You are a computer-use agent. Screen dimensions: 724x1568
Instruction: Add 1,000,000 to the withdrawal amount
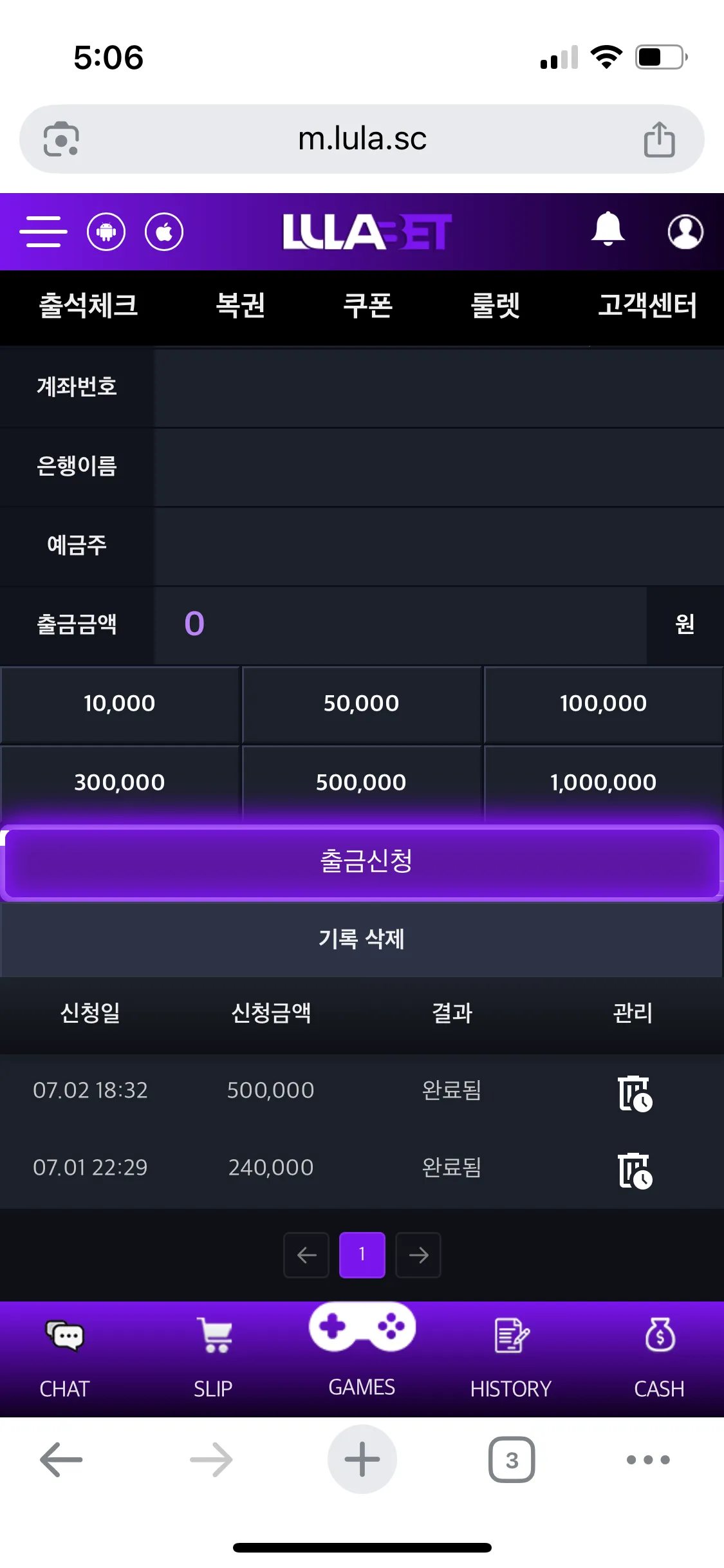click(x=604, y=783)
